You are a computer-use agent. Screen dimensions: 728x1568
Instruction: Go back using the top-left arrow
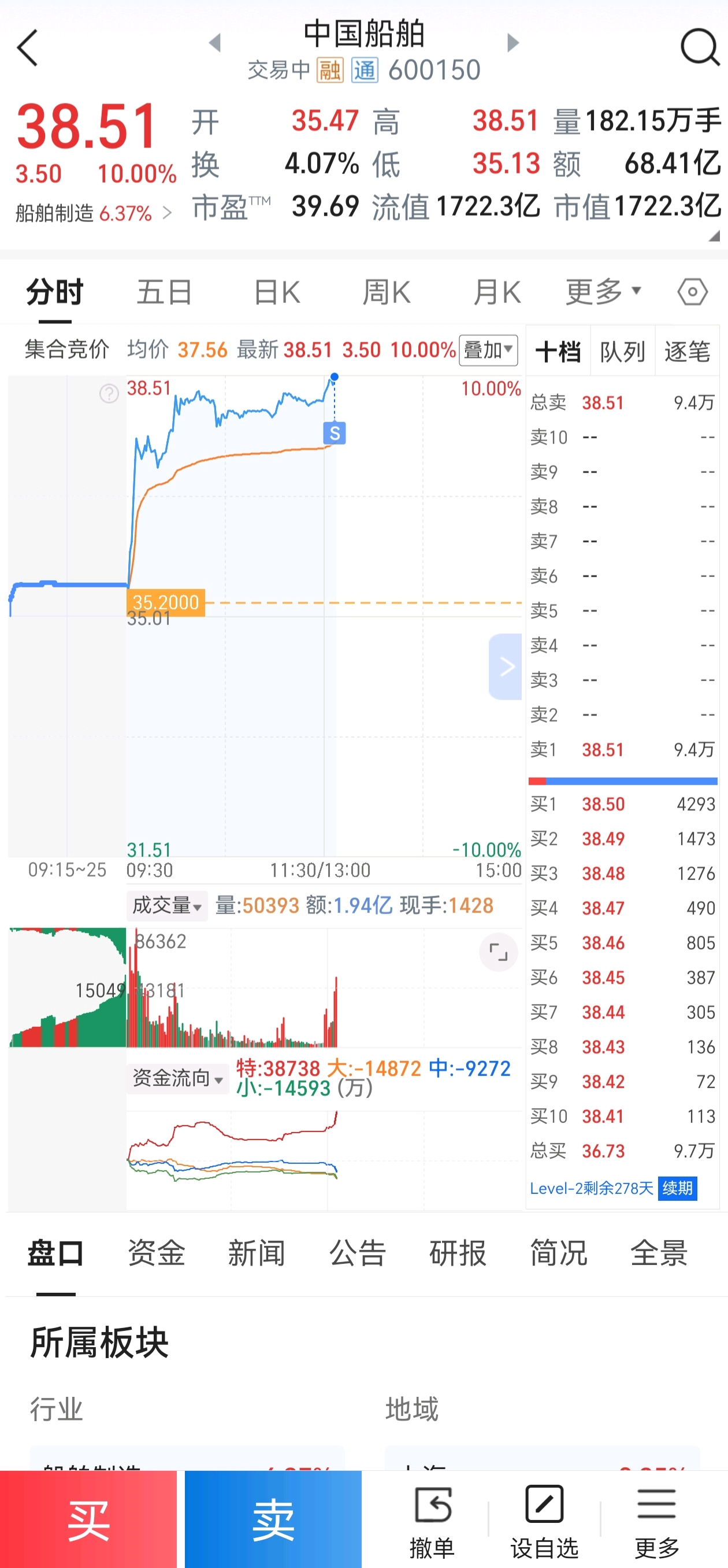tap(27, 47)
